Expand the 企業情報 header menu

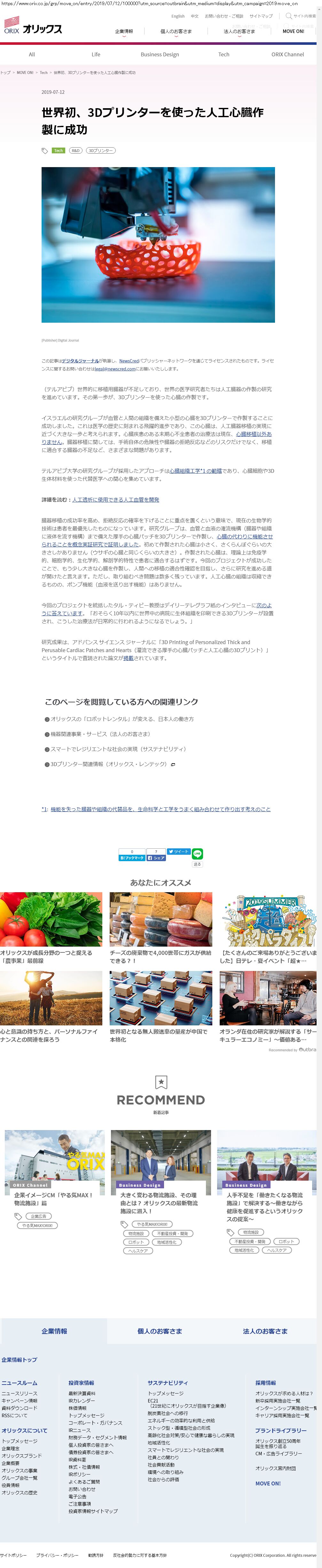pos(124,31)
